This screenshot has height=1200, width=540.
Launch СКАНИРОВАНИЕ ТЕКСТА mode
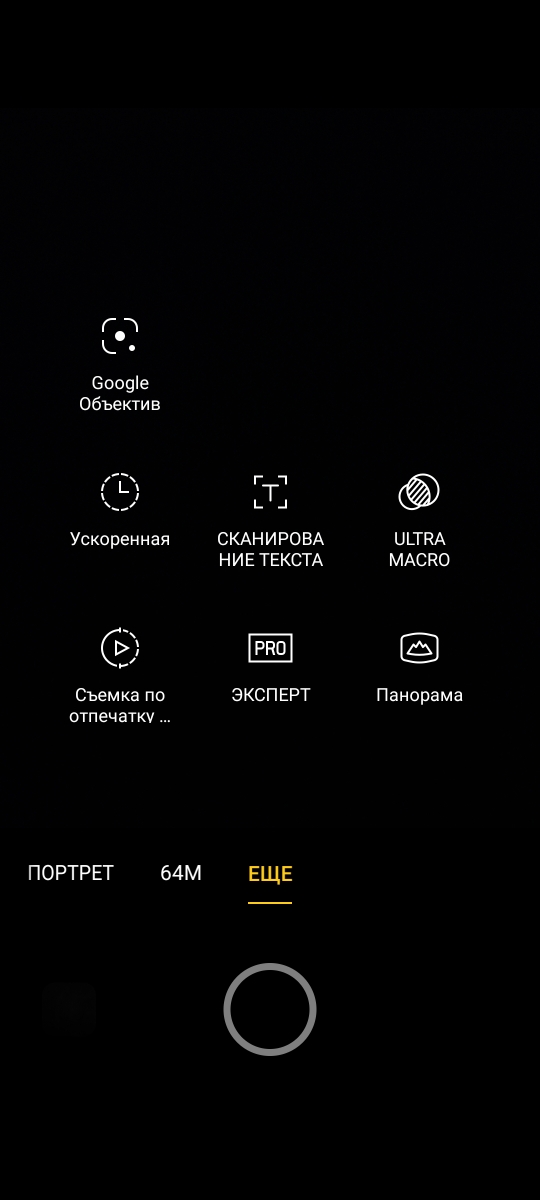(270, 520)
